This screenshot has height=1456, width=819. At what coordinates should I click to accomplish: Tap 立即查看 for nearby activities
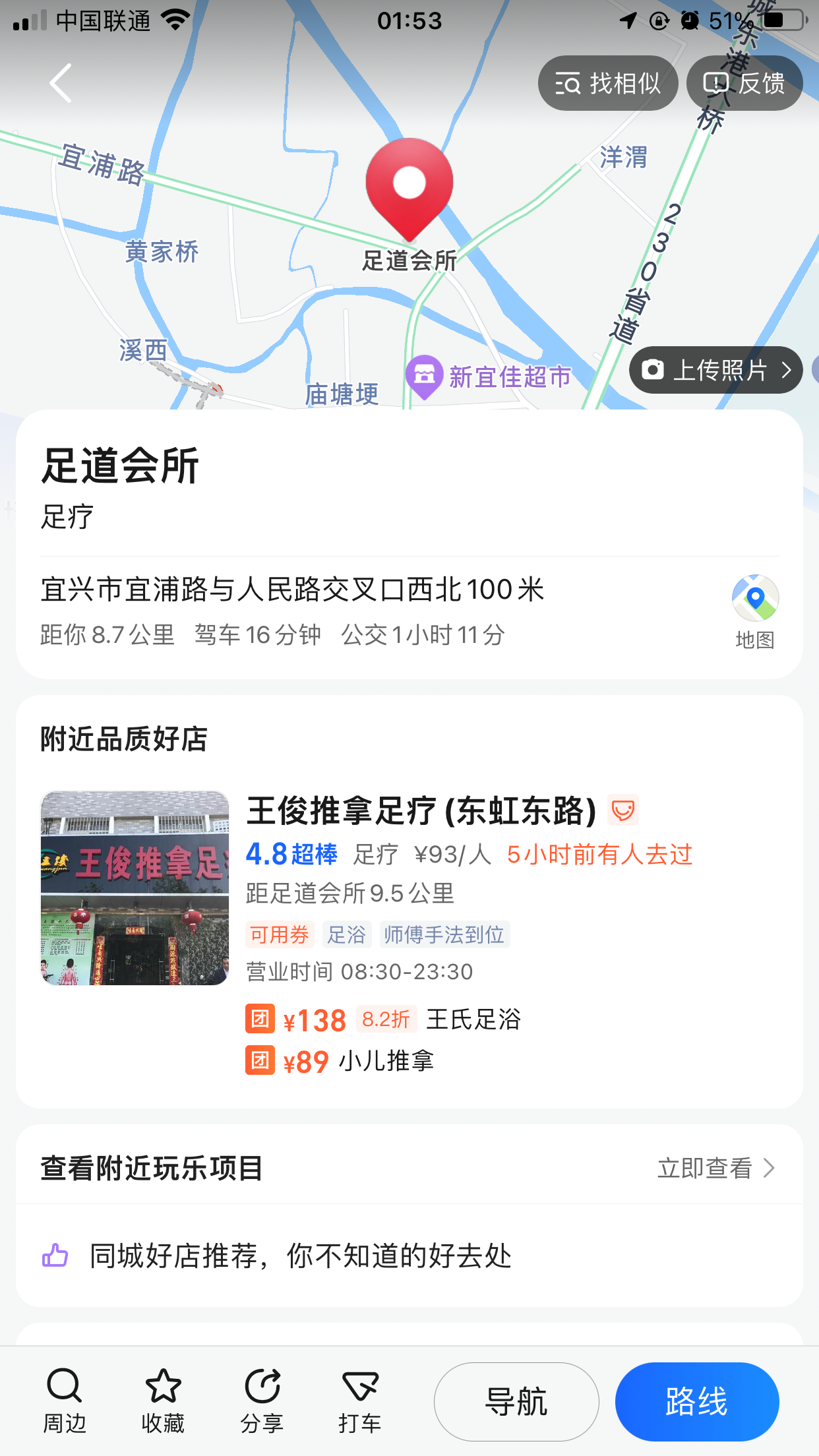click(x=715, y=1168)
